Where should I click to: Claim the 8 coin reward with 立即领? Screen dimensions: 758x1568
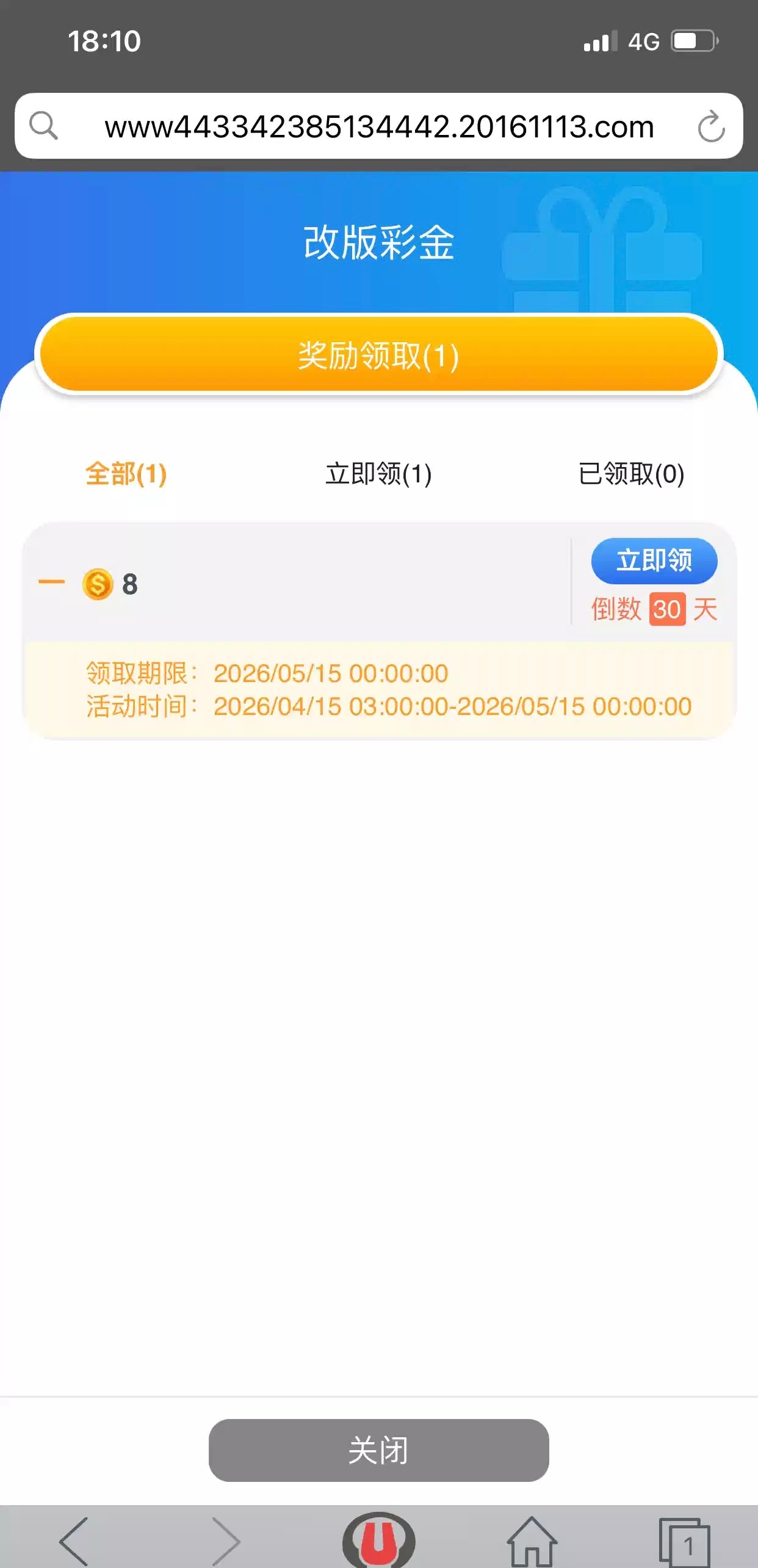click(x=654, y=561)
